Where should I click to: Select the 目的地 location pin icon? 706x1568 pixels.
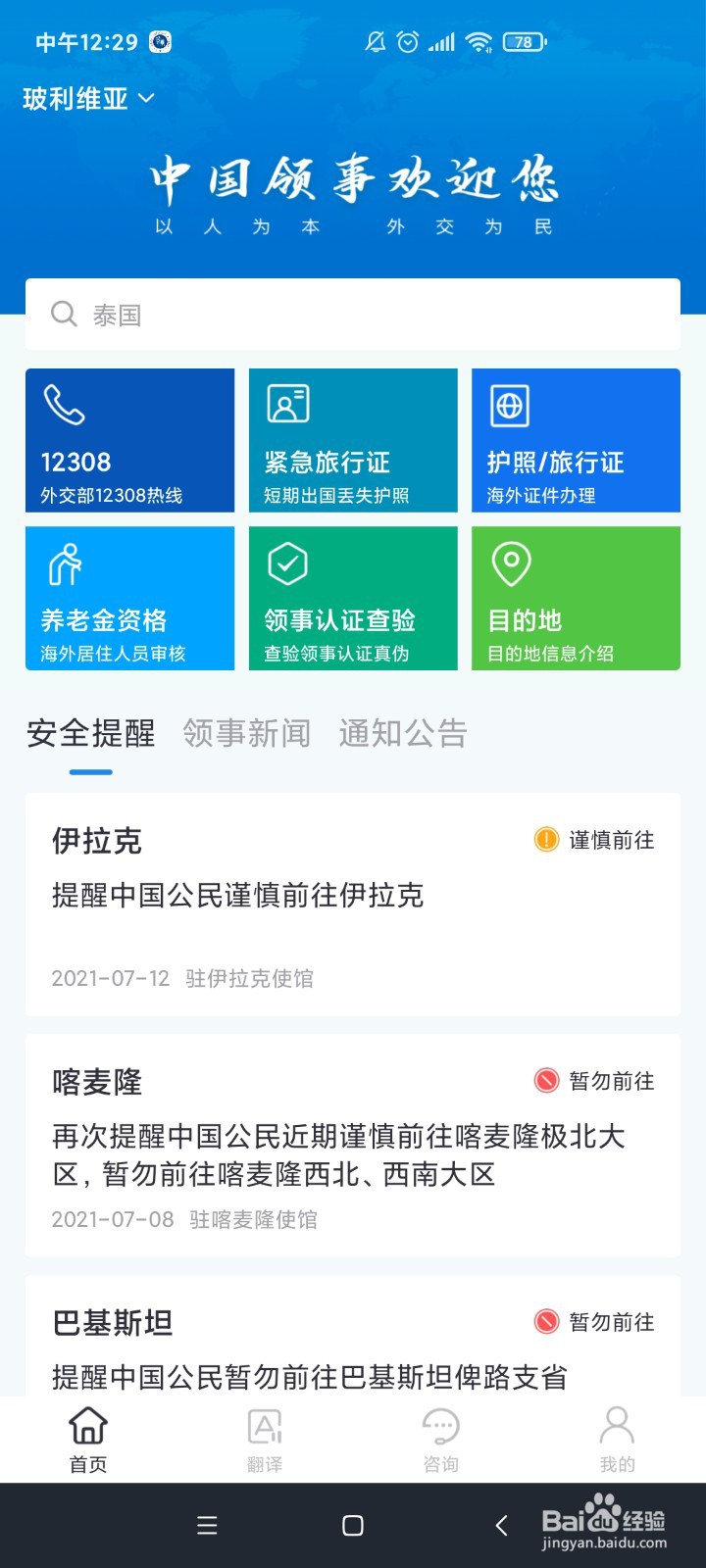pos(512,565)
